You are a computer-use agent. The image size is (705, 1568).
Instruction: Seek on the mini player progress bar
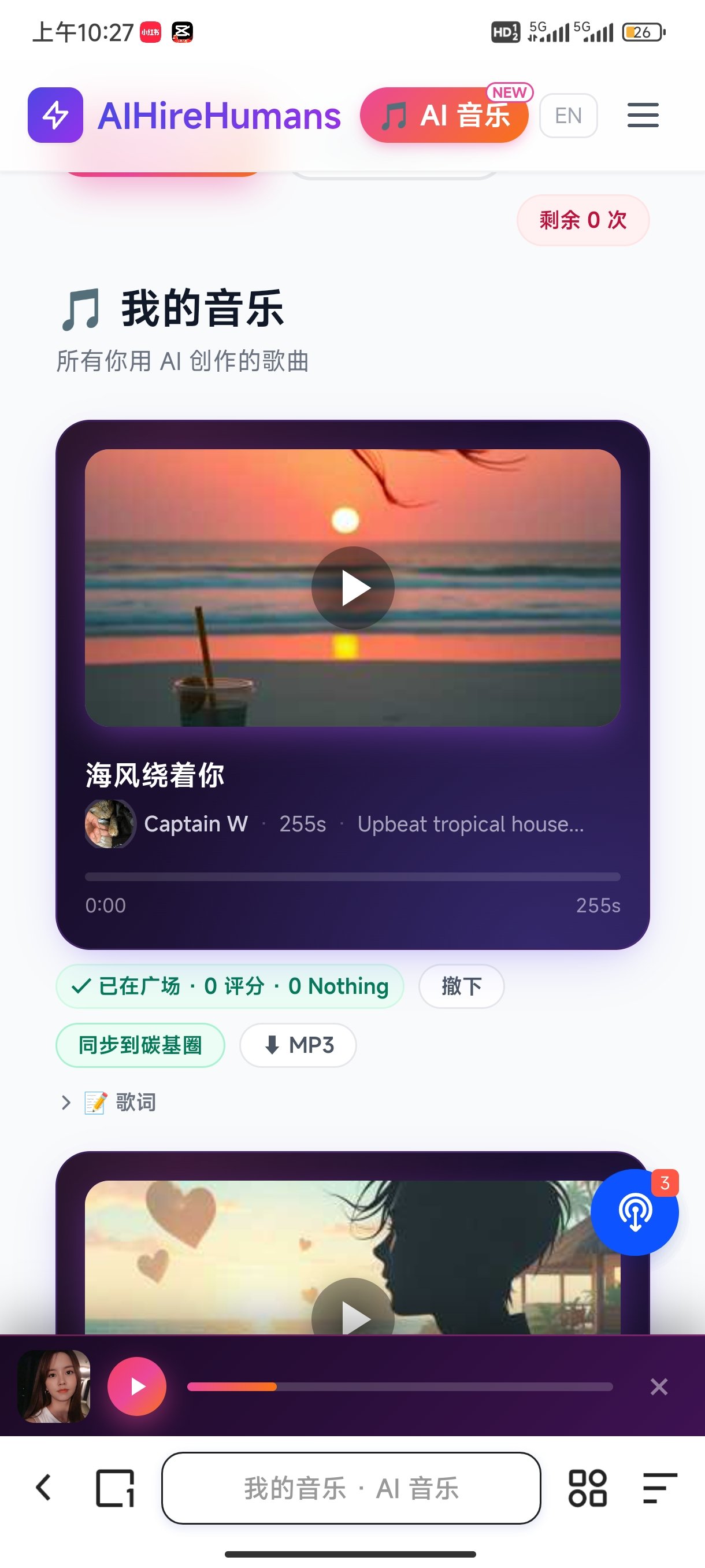[400, 1386]
